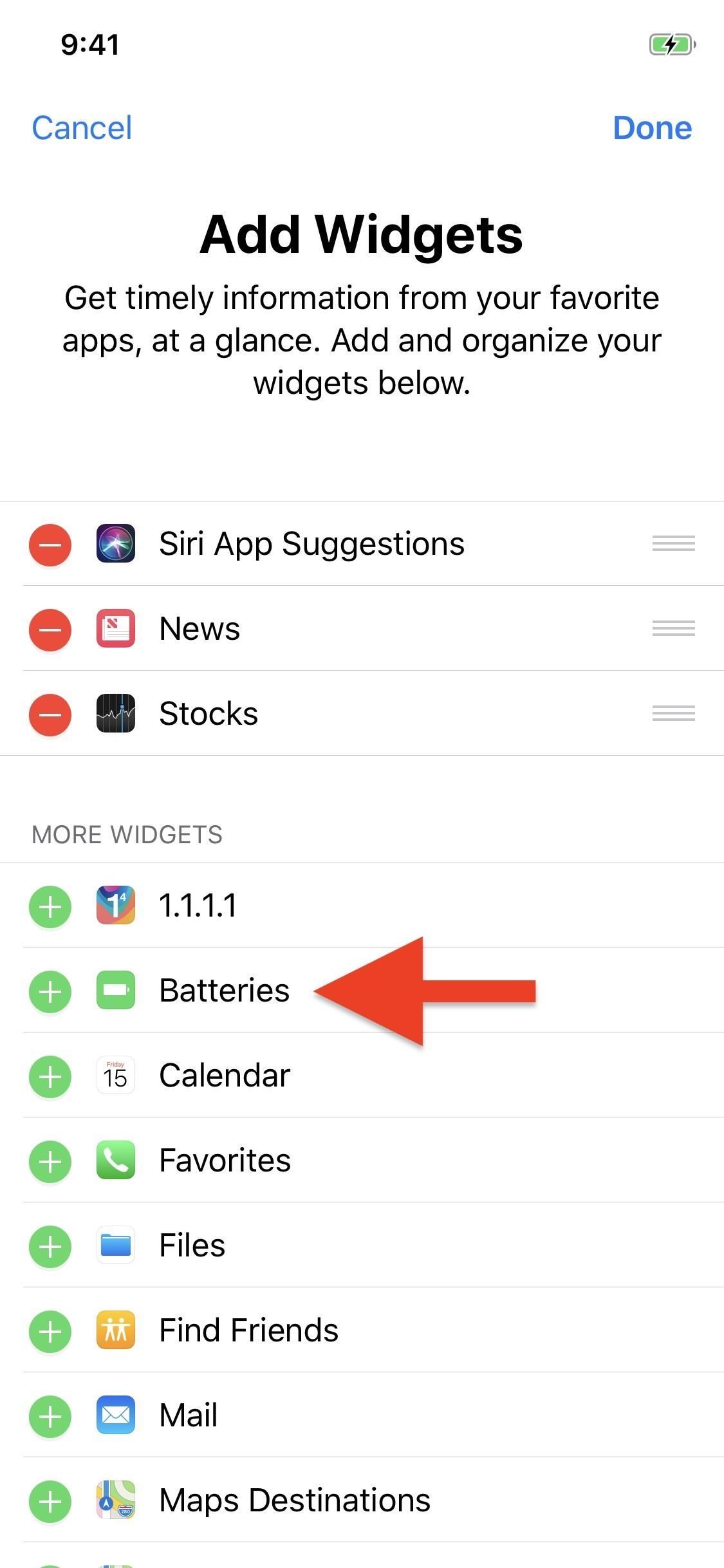Click Cancel to dismiss the screen
724x1568 pixels.
click(81, 127)
